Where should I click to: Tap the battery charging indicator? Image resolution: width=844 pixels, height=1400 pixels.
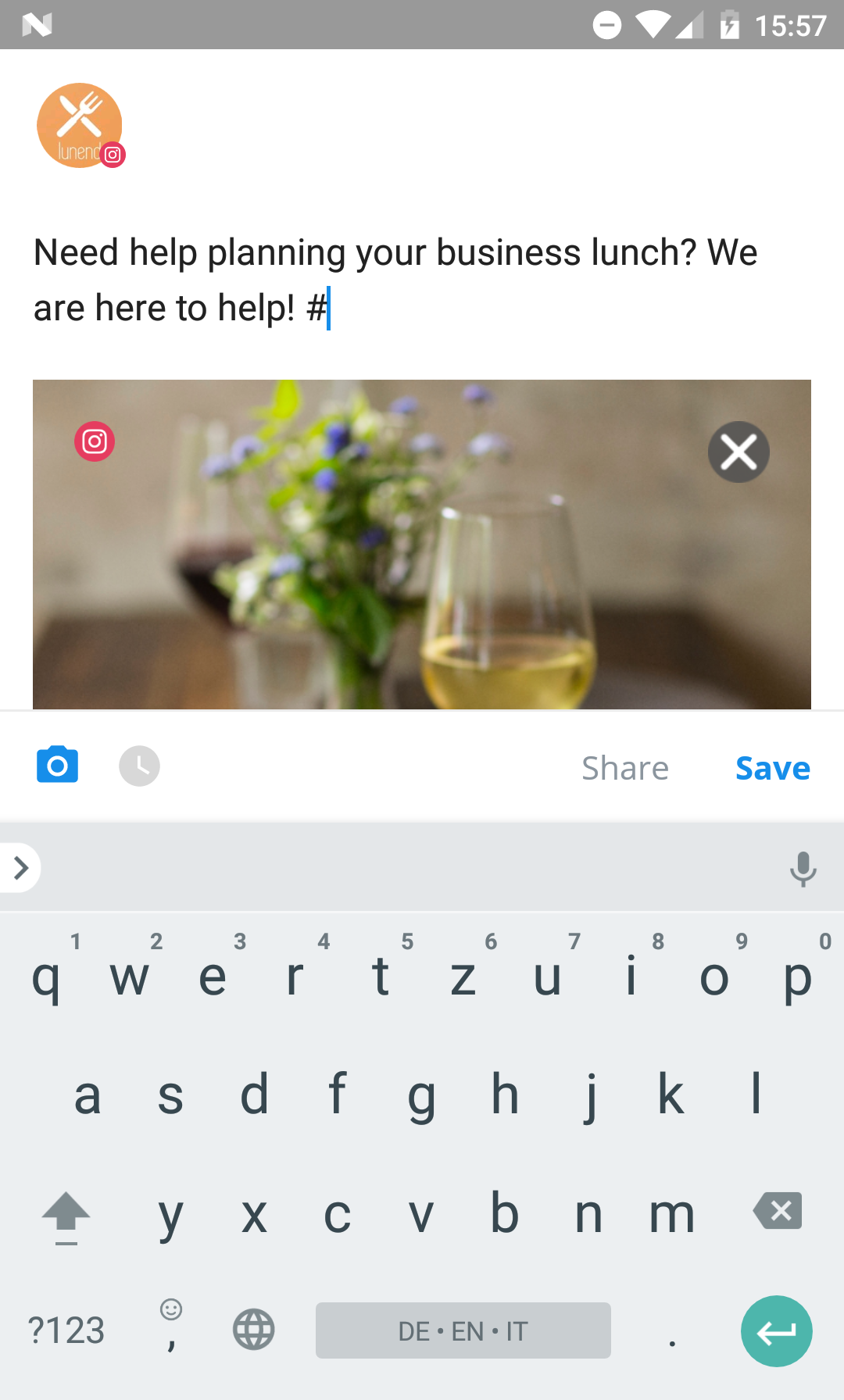[x=730, y=24]
